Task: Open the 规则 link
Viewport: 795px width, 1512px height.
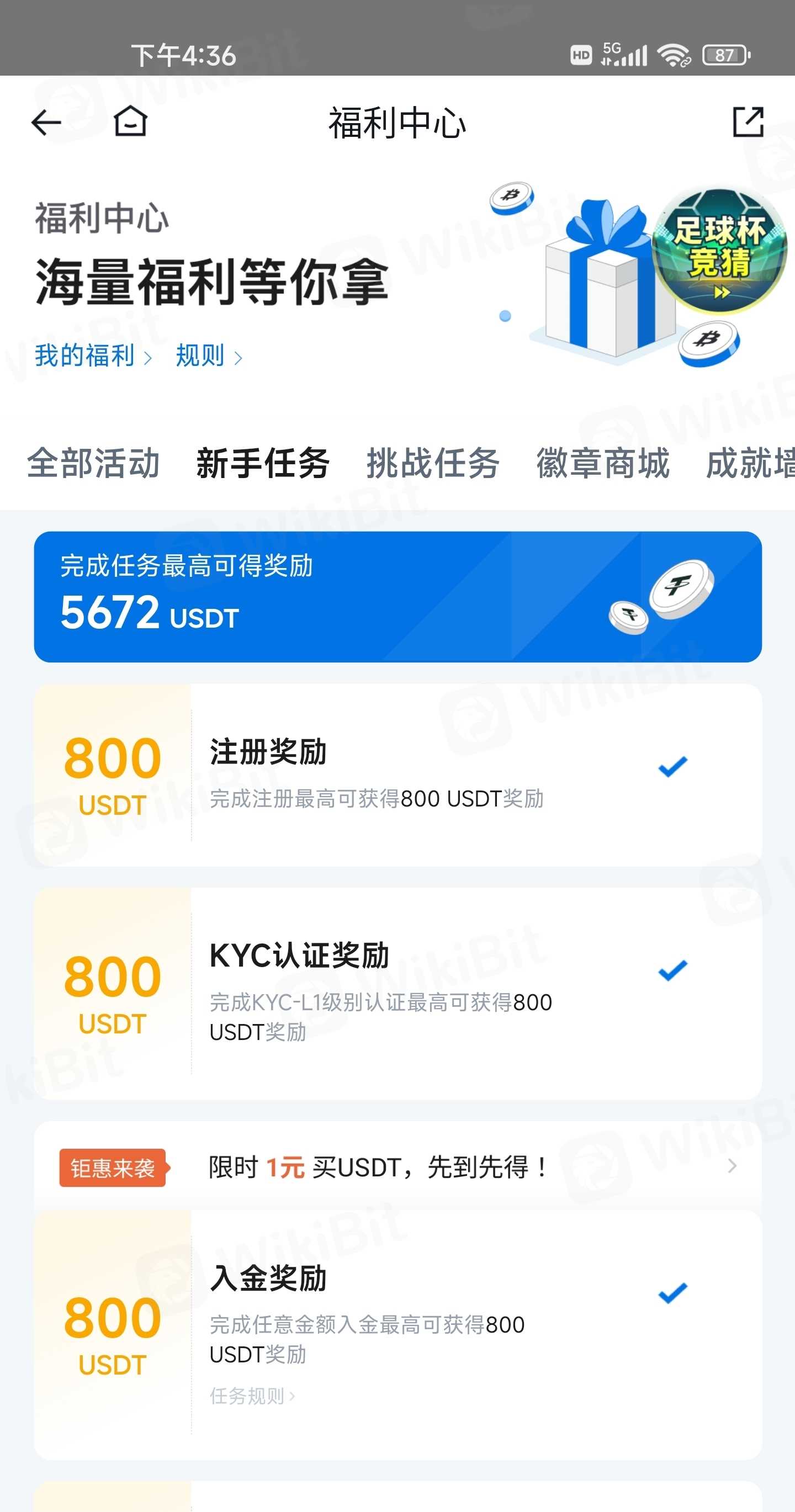Action: [x=209, y=356]
